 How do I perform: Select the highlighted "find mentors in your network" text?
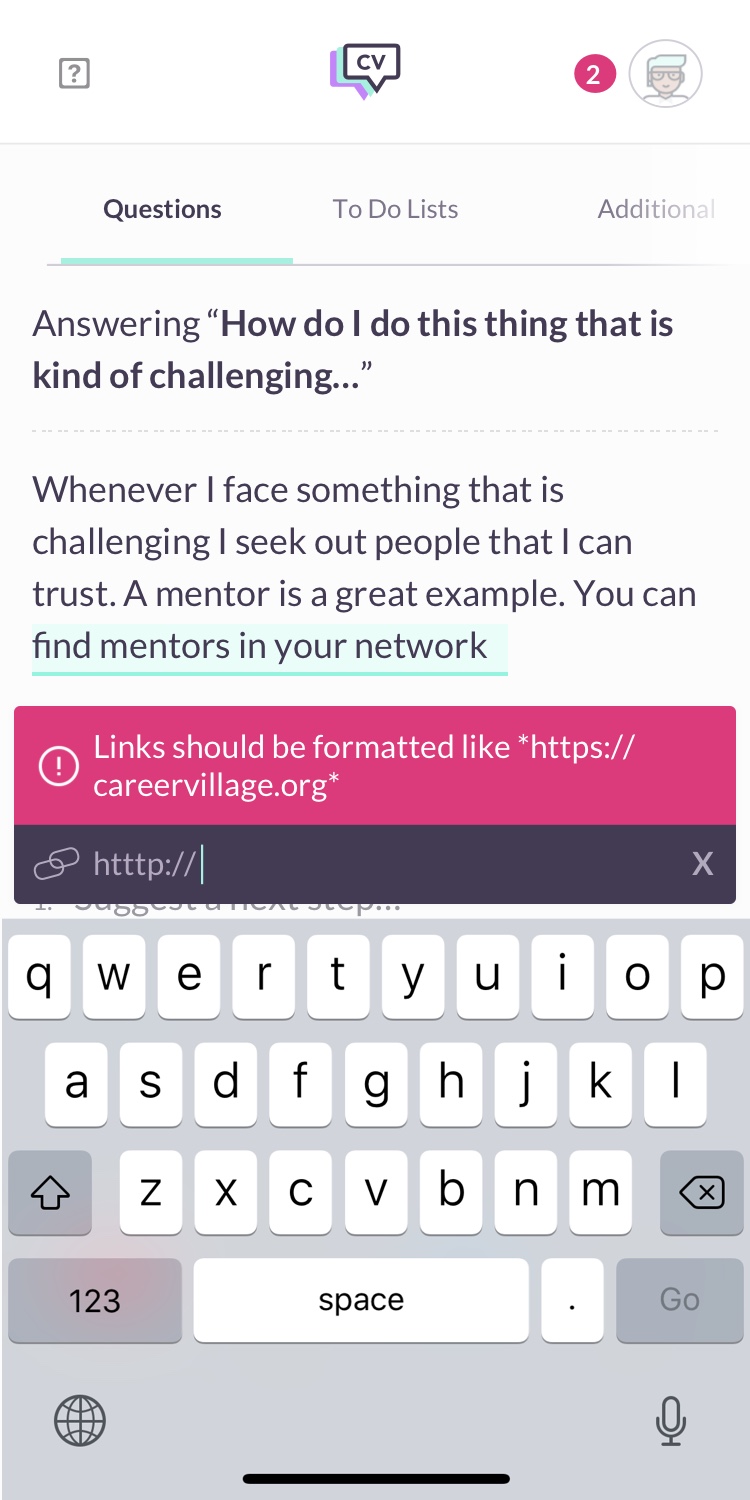click(260, 646)
